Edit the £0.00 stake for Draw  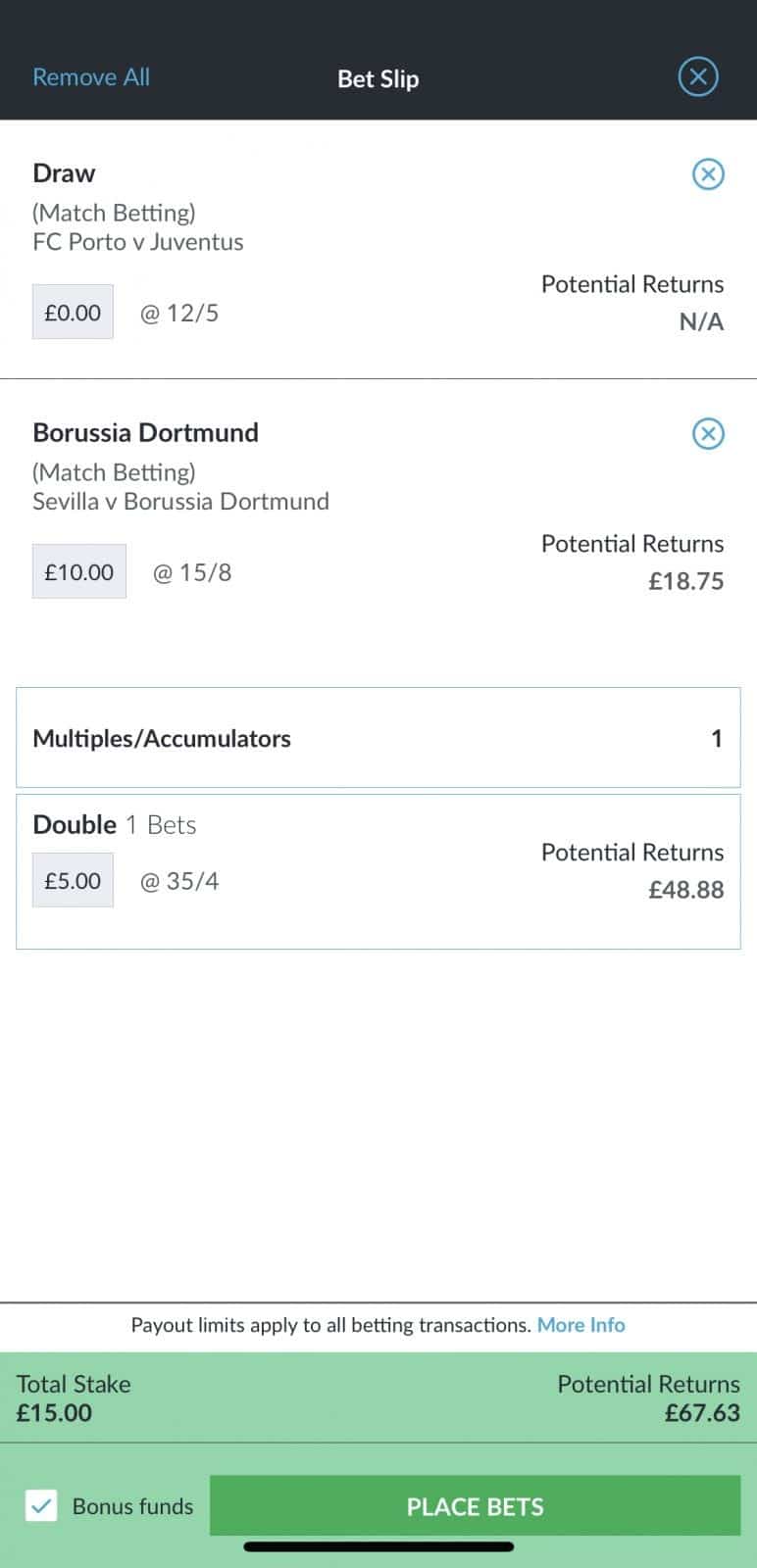(x=73, y=313)
